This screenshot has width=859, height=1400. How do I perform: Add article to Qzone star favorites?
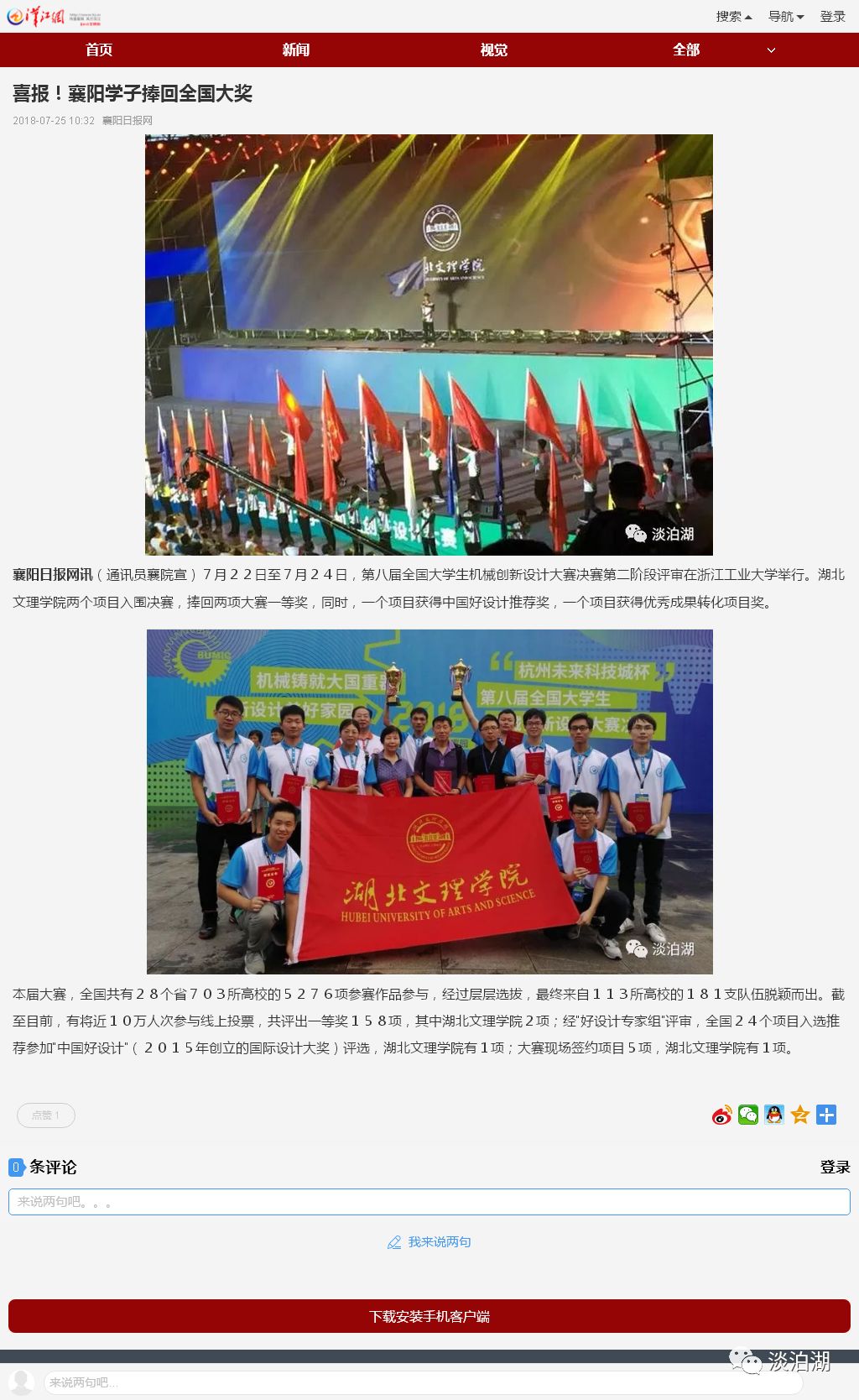800,1115
